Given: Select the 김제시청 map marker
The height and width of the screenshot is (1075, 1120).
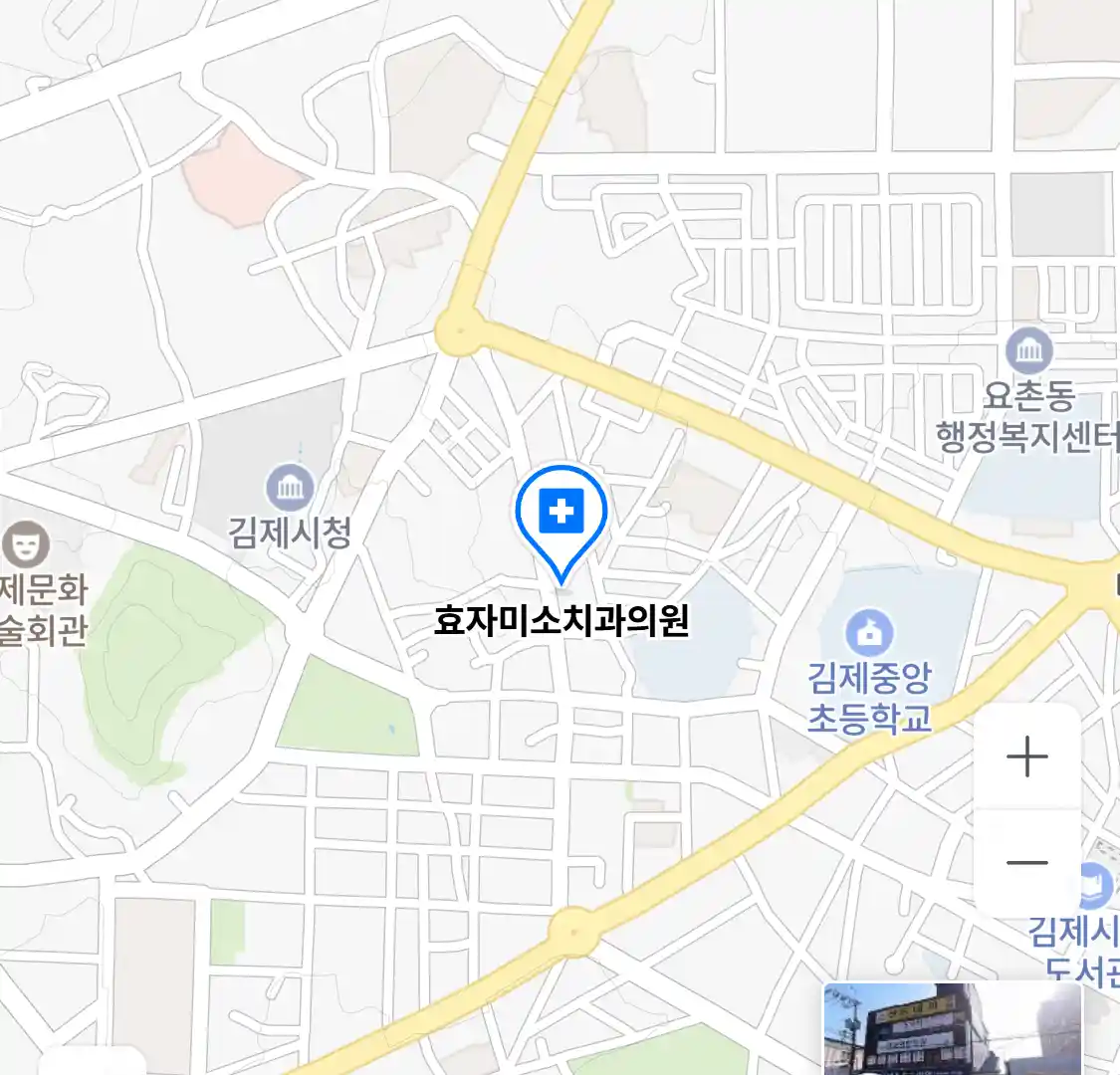Looking at the screenshot, I should [290, 488].
